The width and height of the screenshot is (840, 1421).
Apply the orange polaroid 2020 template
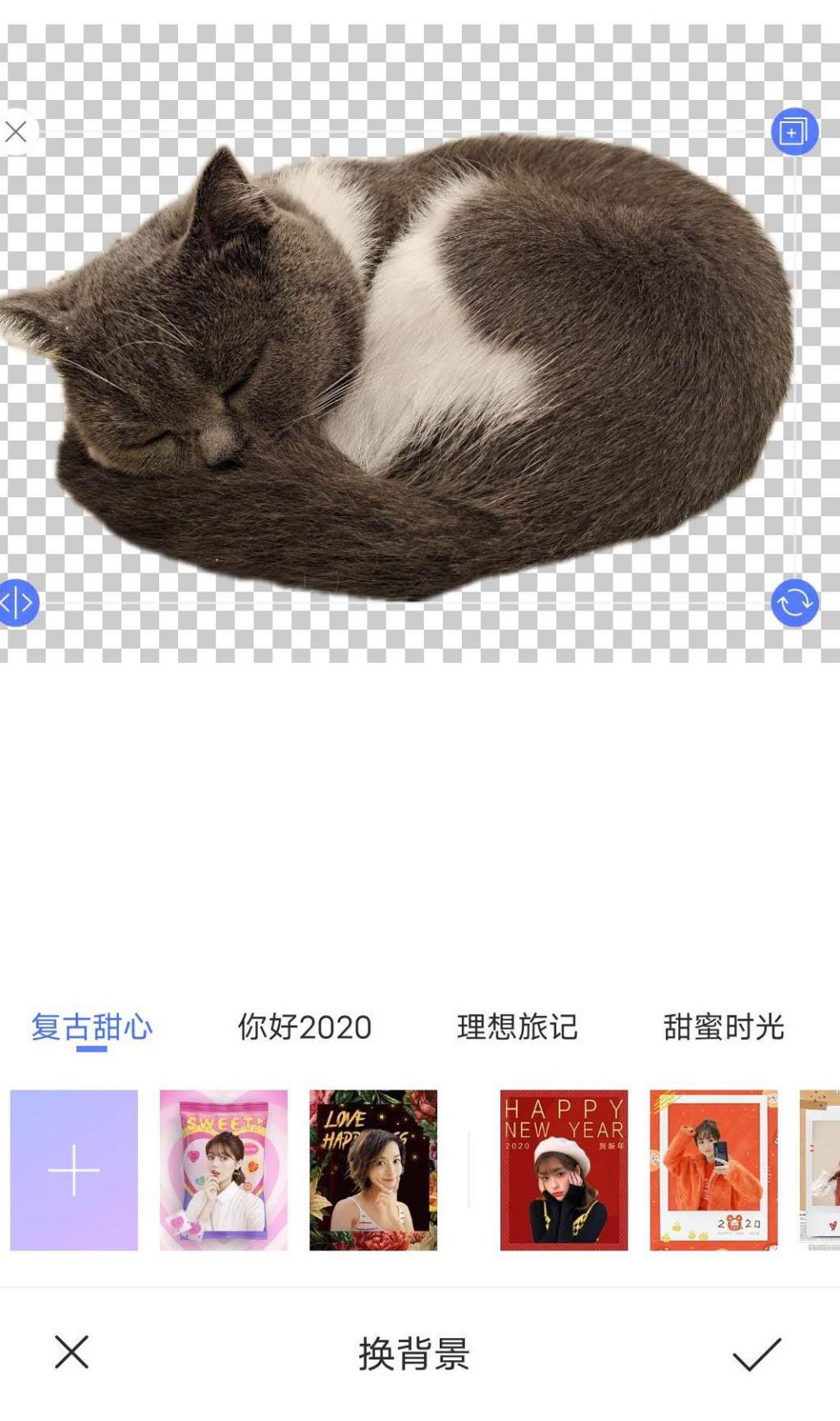point(712,1168)
